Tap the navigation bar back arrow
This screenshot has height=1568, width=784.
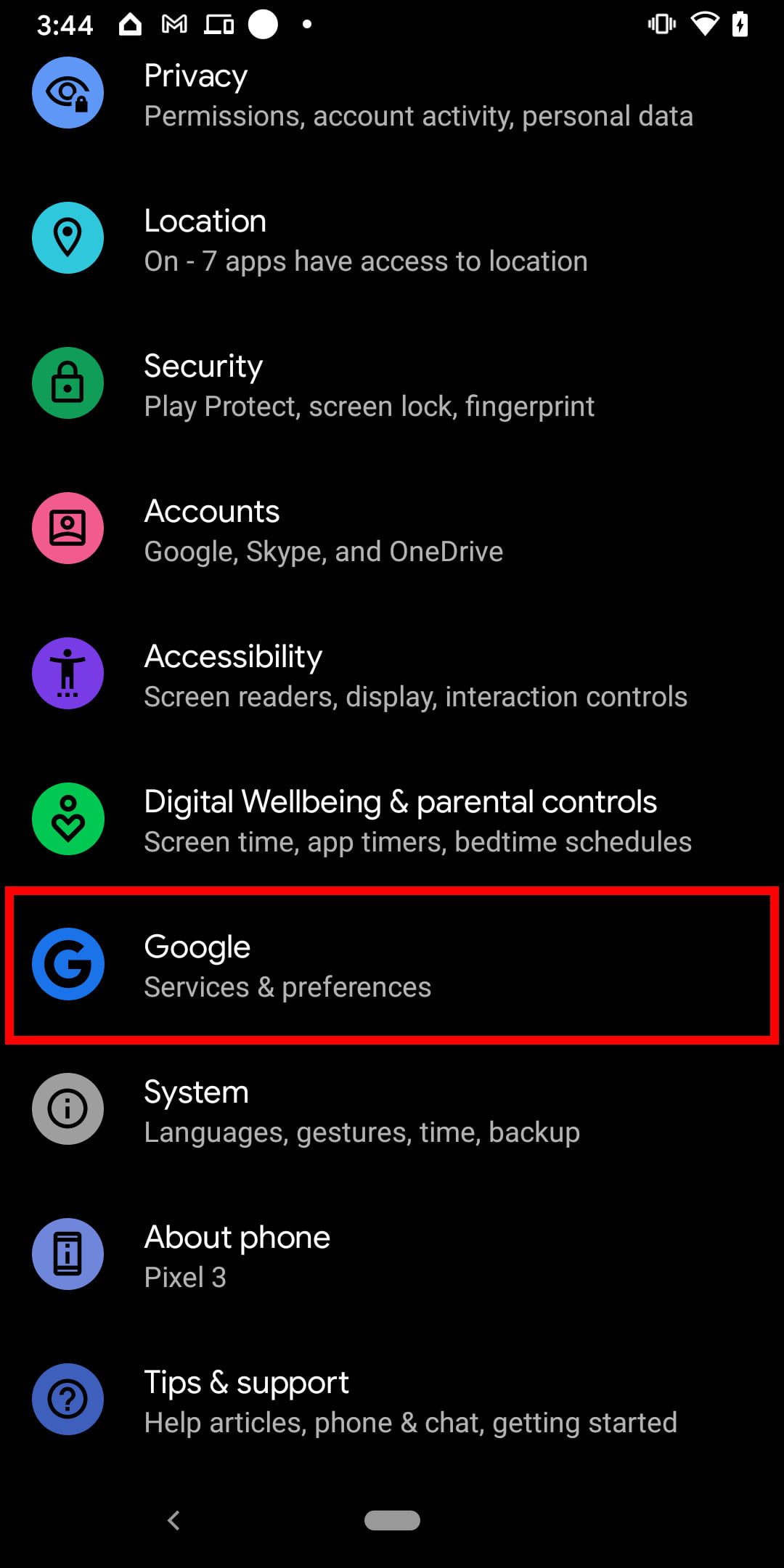pyautogui.click(x=173, y=1520)
